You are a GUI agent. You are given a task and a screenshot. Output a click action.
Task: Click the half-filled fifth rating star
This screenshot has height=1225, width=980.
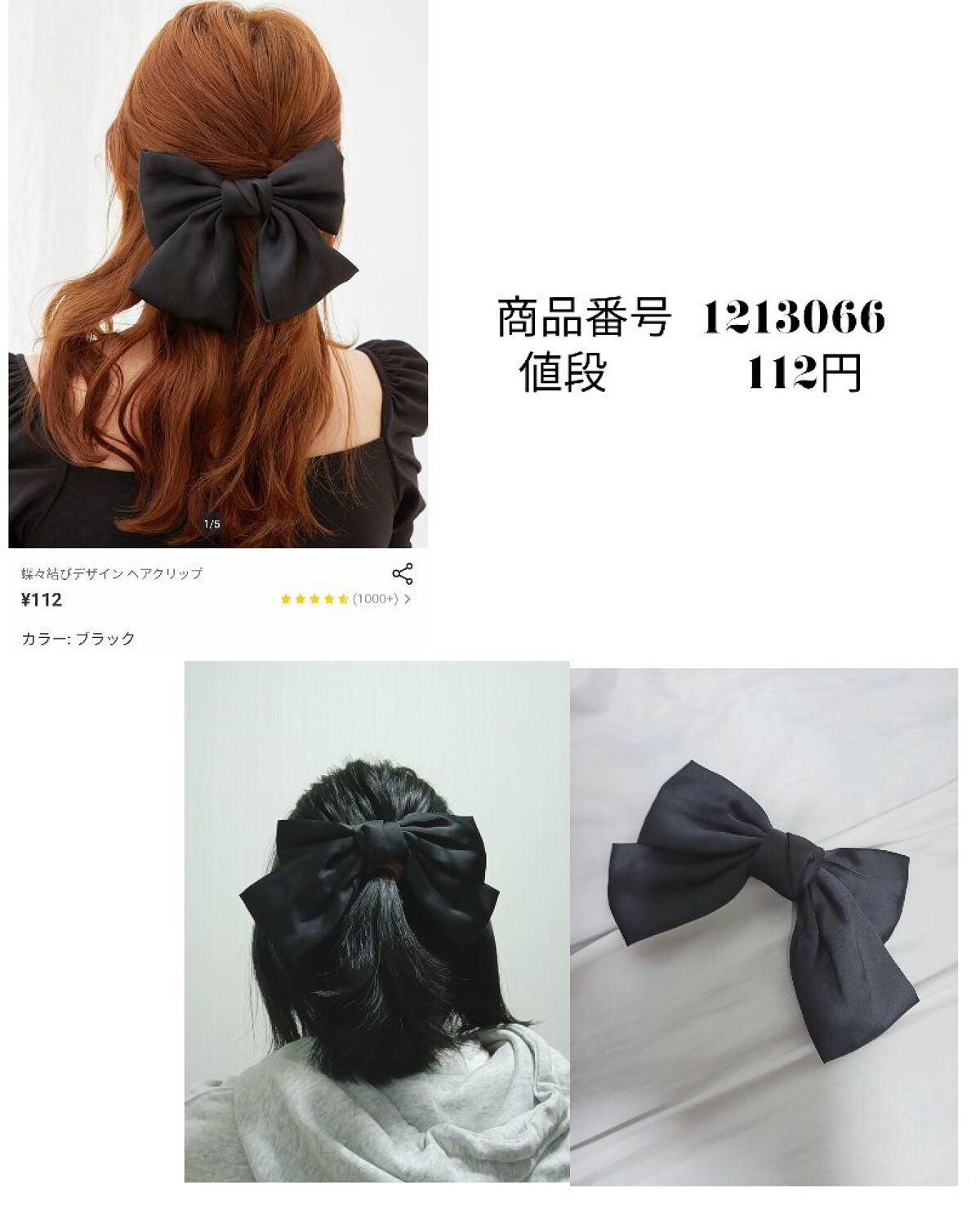point(344,599)
